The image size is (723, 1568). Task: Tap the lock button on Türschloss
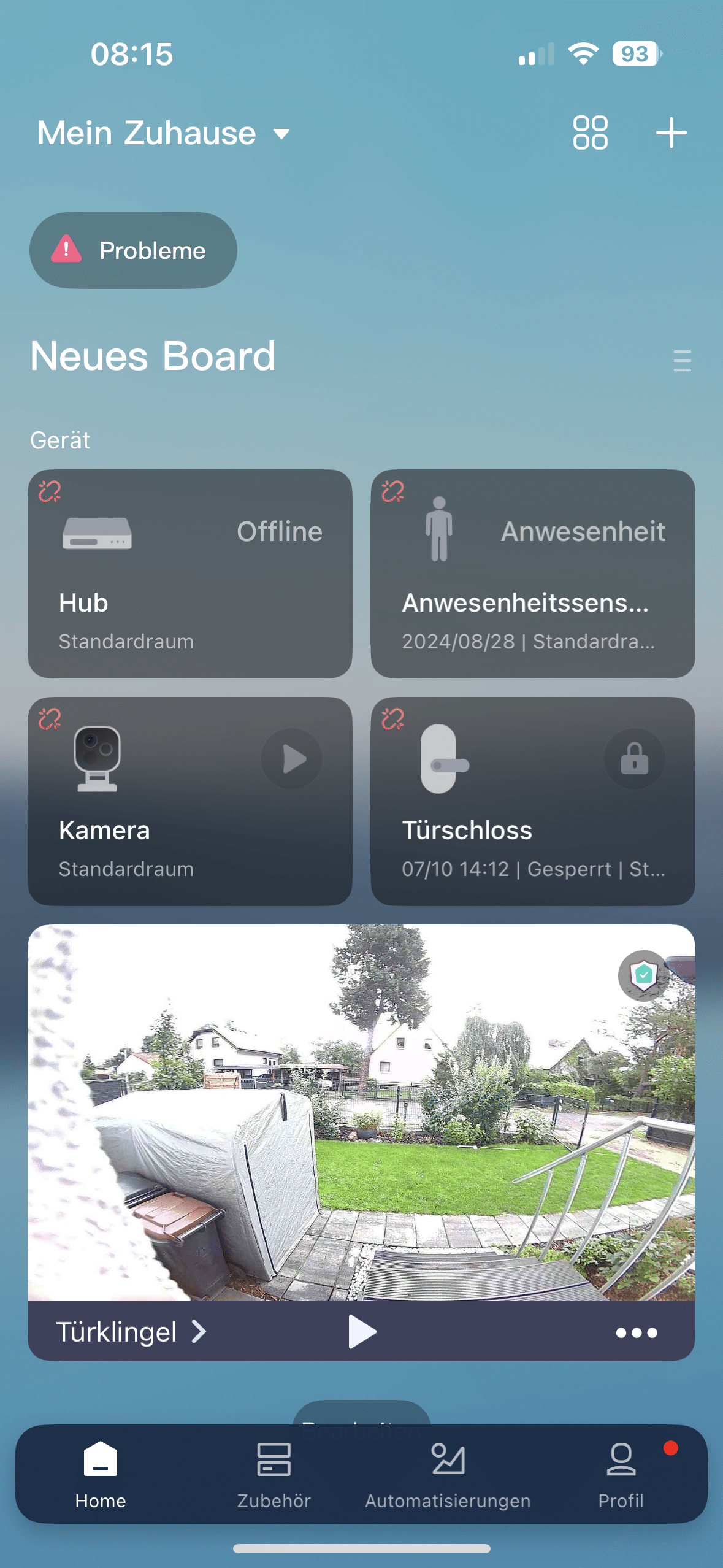[x=634, y=759]
